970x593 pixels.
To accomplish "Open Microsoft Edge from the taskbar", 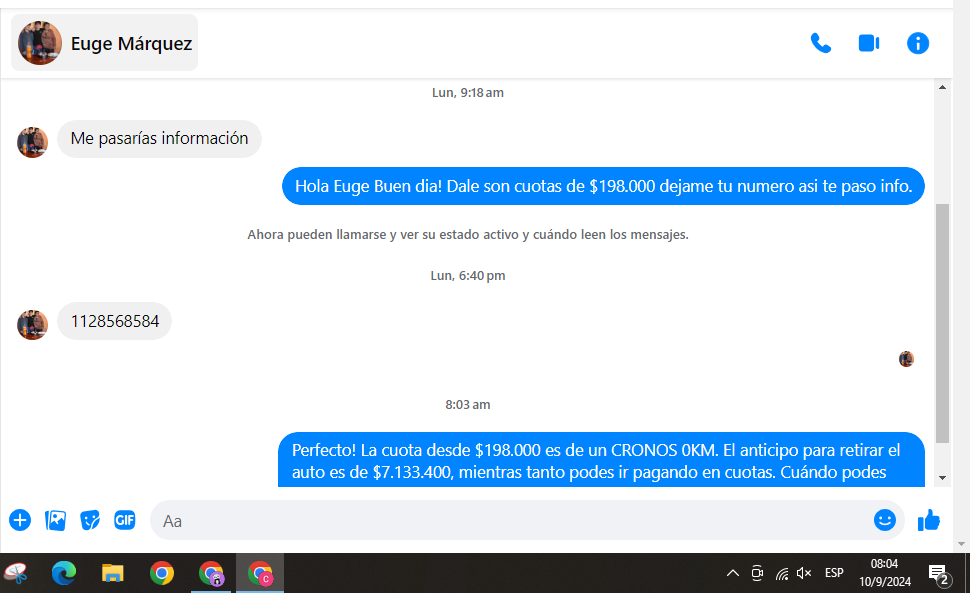I will (x=64, y=573).
